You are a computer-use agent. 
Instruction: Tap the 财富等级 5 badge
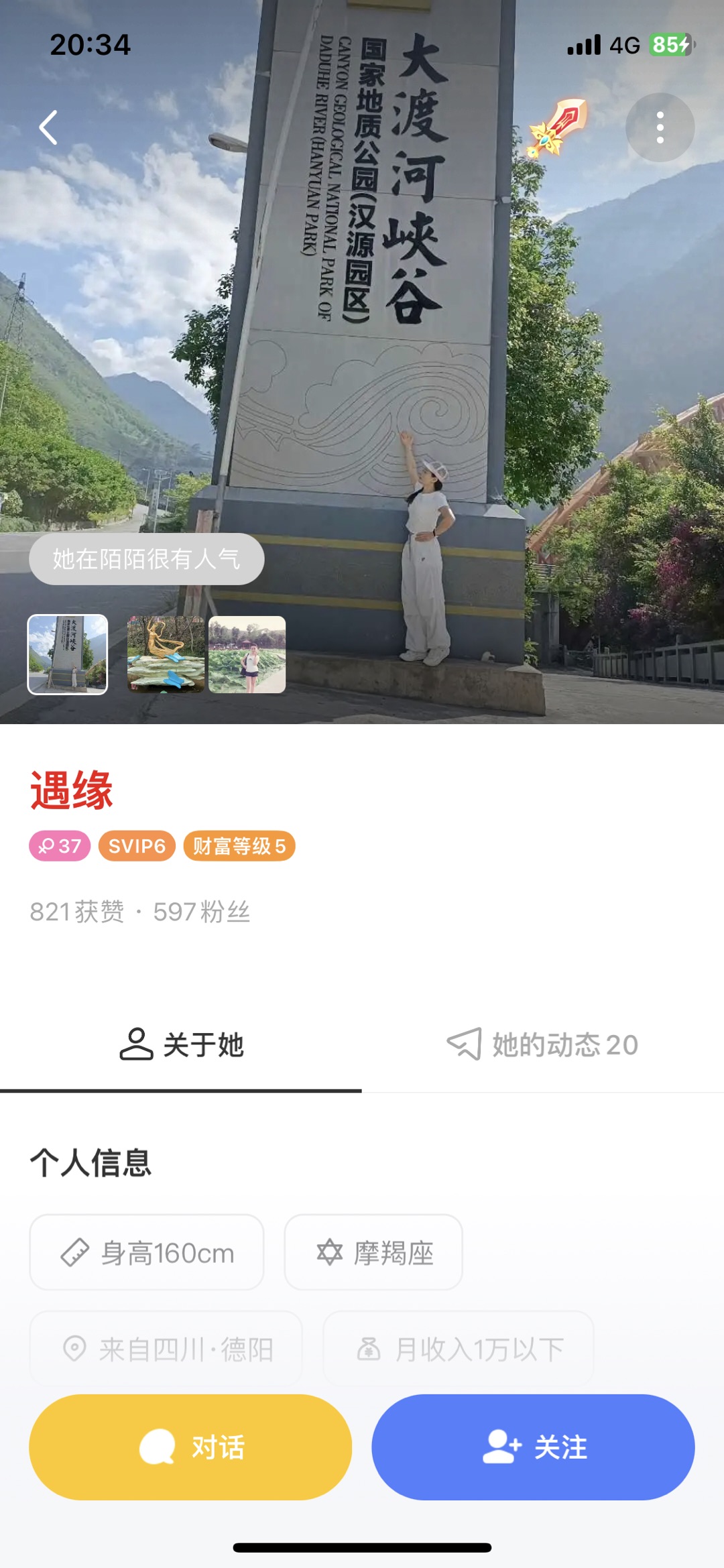(x=239, y=846)
